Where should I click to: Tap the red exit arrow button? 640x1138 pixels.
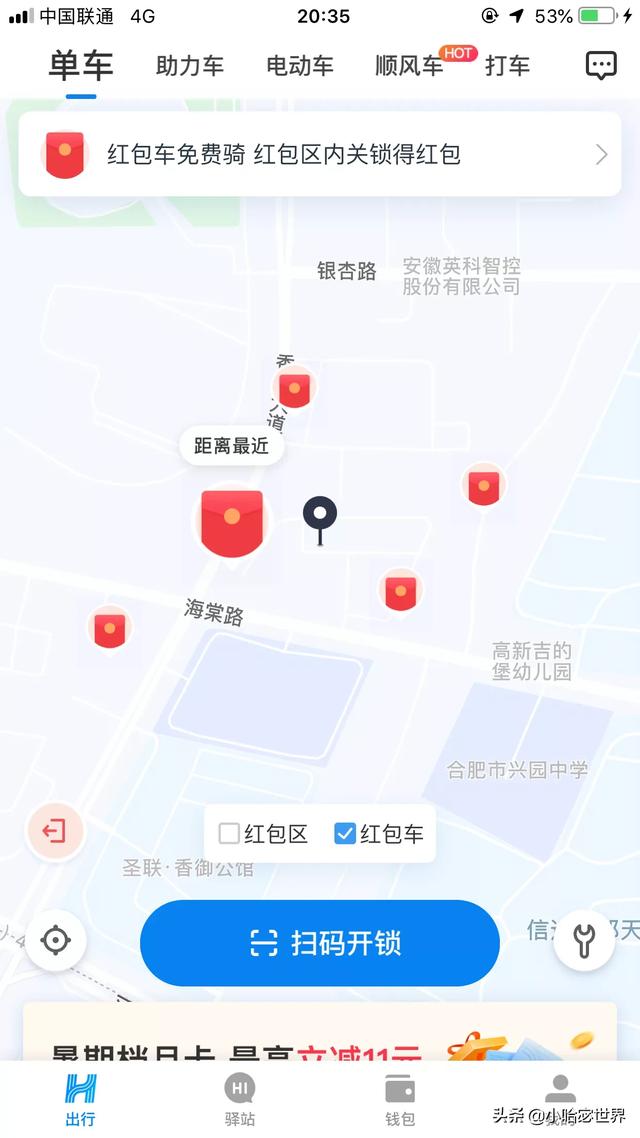coord(55,831)
